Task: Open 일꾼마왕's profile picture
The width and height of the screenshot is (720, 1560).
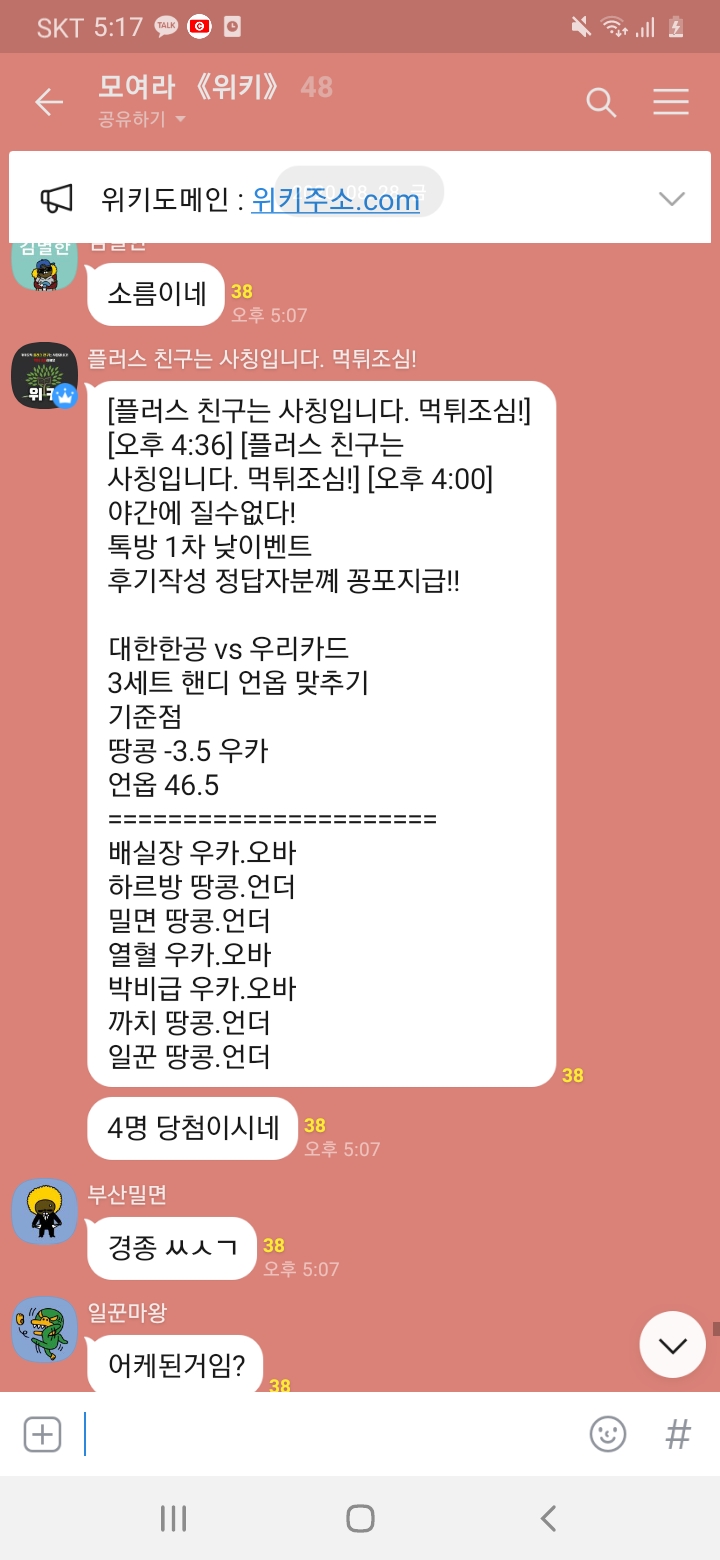Action: click(45, 1330)
